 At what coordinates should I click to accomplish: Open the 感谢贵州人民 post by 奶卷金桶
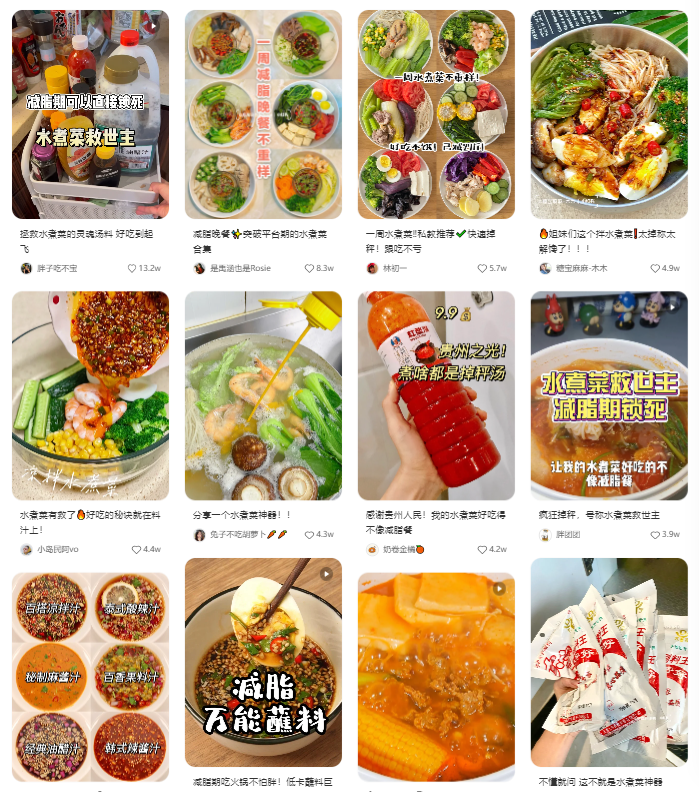(436, 395)
